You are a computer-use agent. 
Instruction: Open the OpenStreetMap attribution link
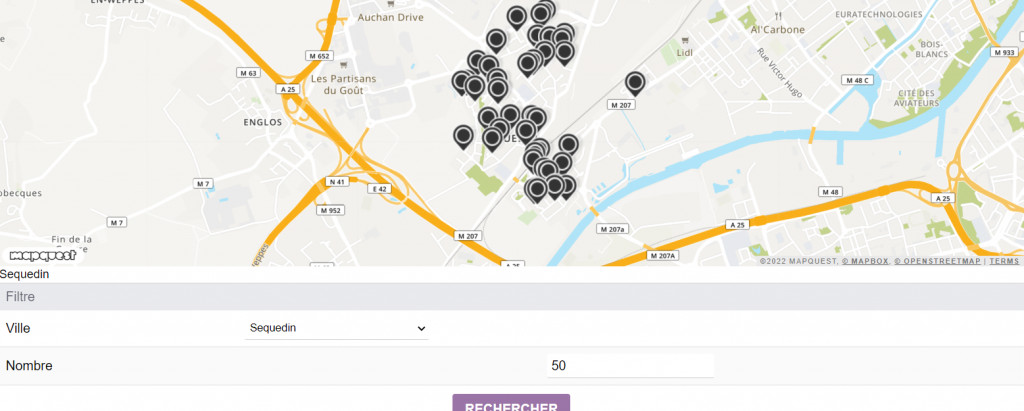pyautogui.click(x=937, y=261)
